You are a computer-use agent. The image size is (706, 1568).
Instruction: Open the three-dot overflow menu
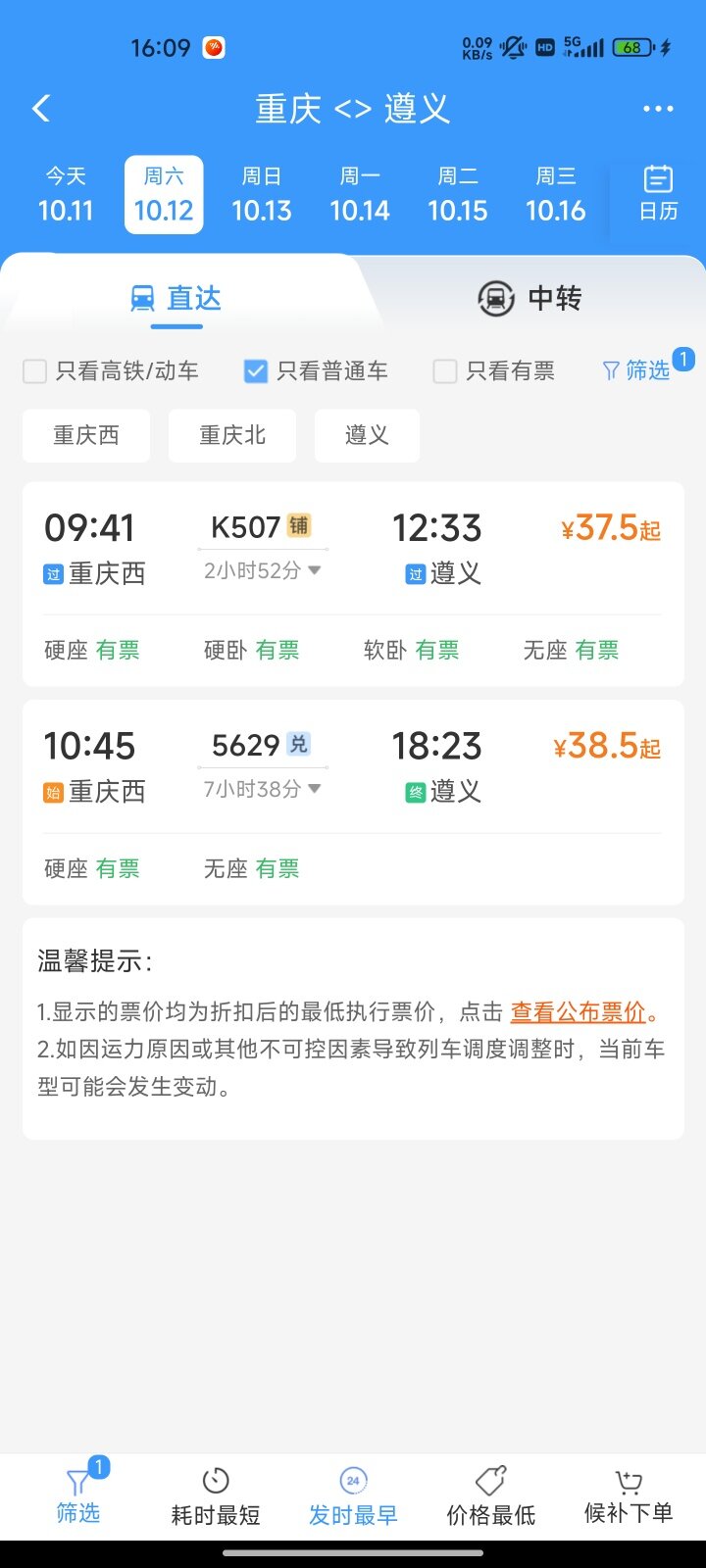tap(657, 109)
